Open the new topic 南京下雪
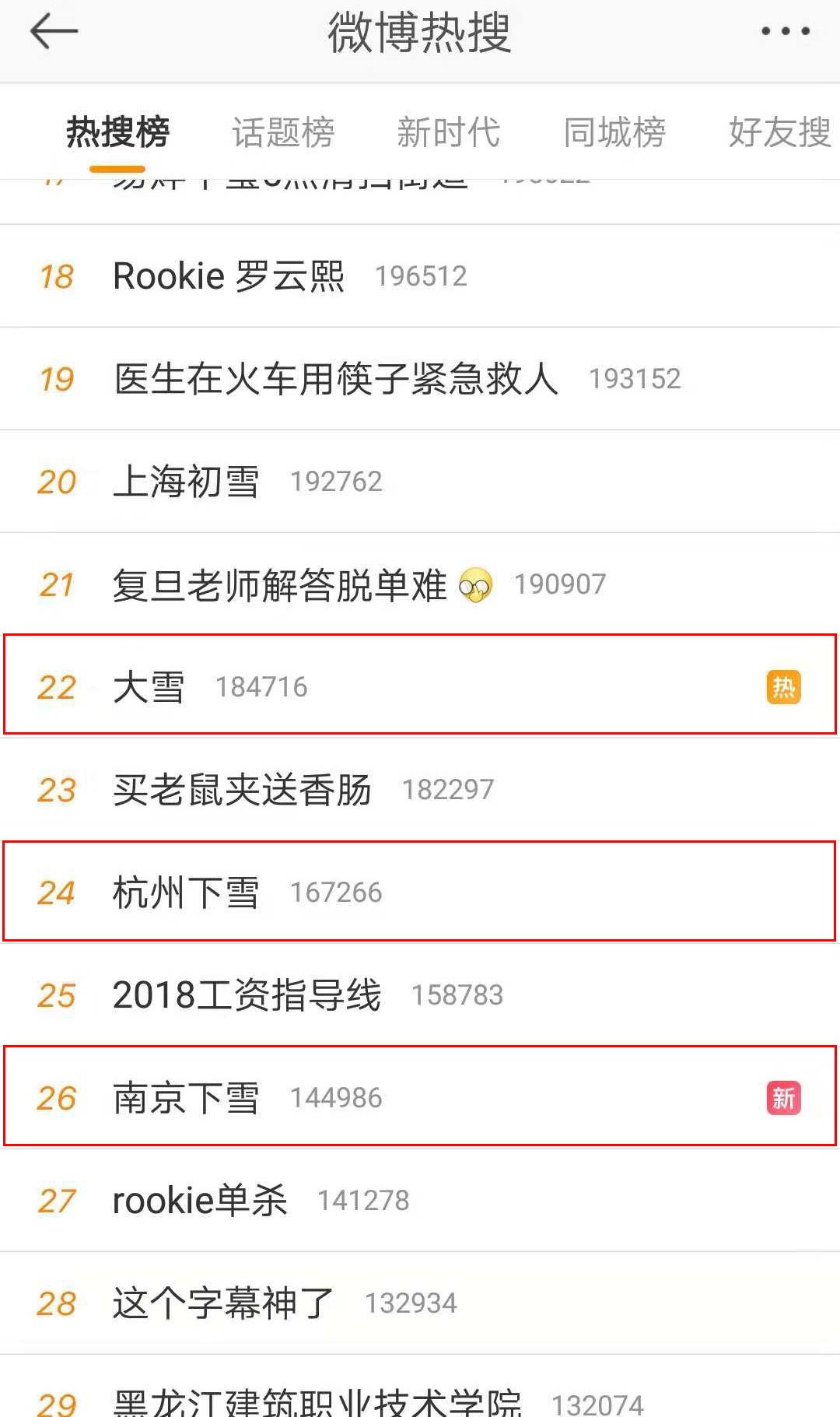The image size is (840, 1417). [x=186, y=1098]
